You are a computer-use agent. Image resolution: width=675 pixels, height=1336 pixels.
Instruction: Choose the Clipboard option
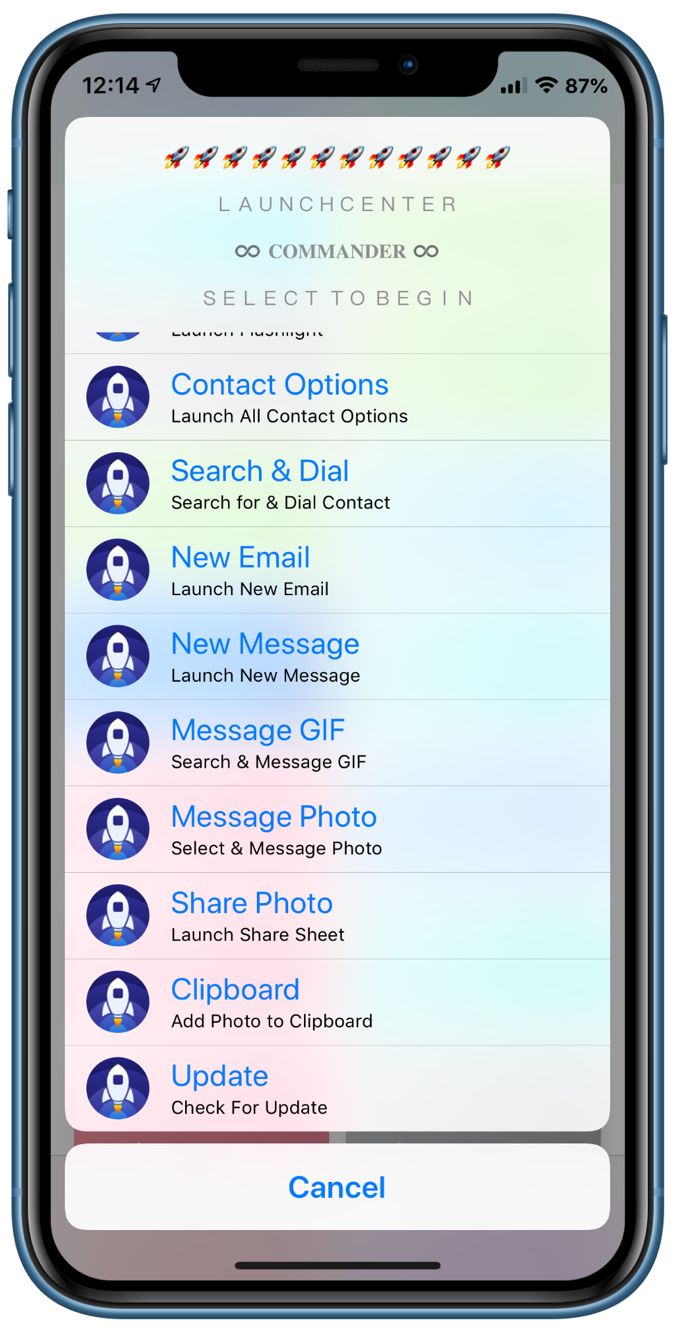click(x=337, y=1002)
